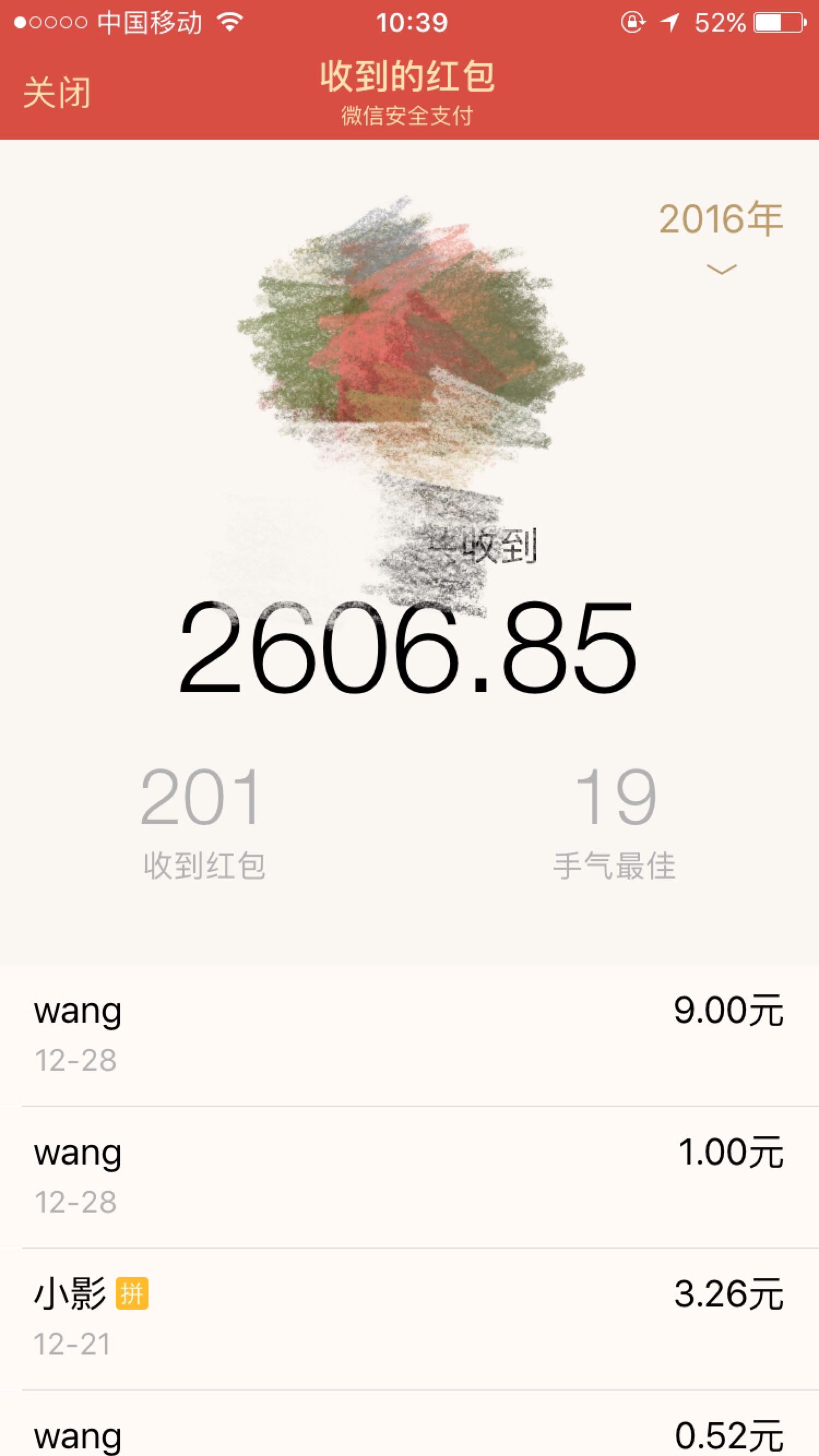Image resolution: width=819 pixels, height=1456 pixels.
Task: Open the 1.00元 red packet from wang
Action: (410, 1177)
